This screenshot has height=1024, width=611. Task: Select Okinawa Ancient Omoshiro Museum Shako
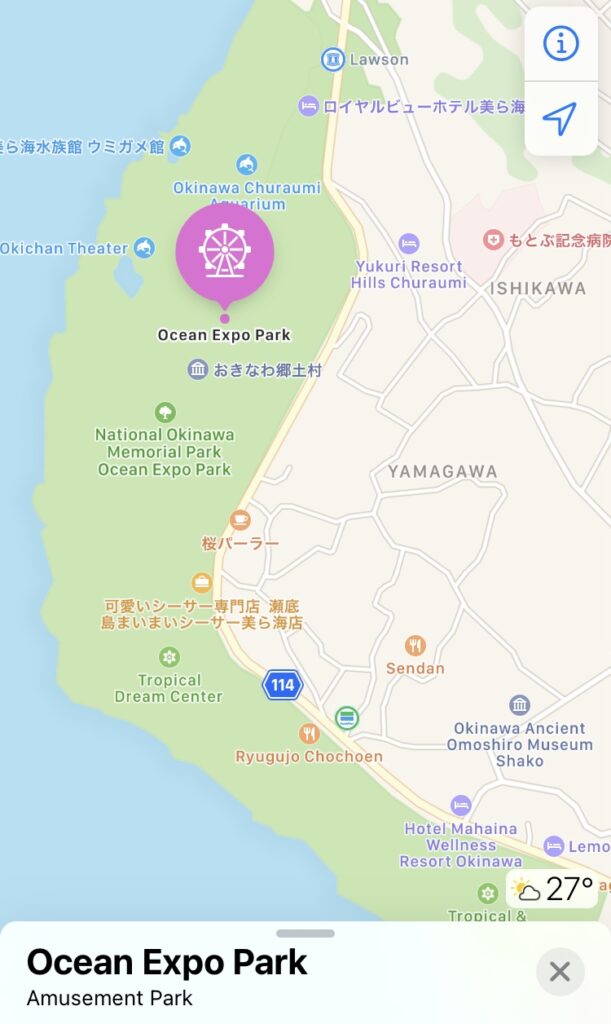pyautogui.click(x=519, y=705)
